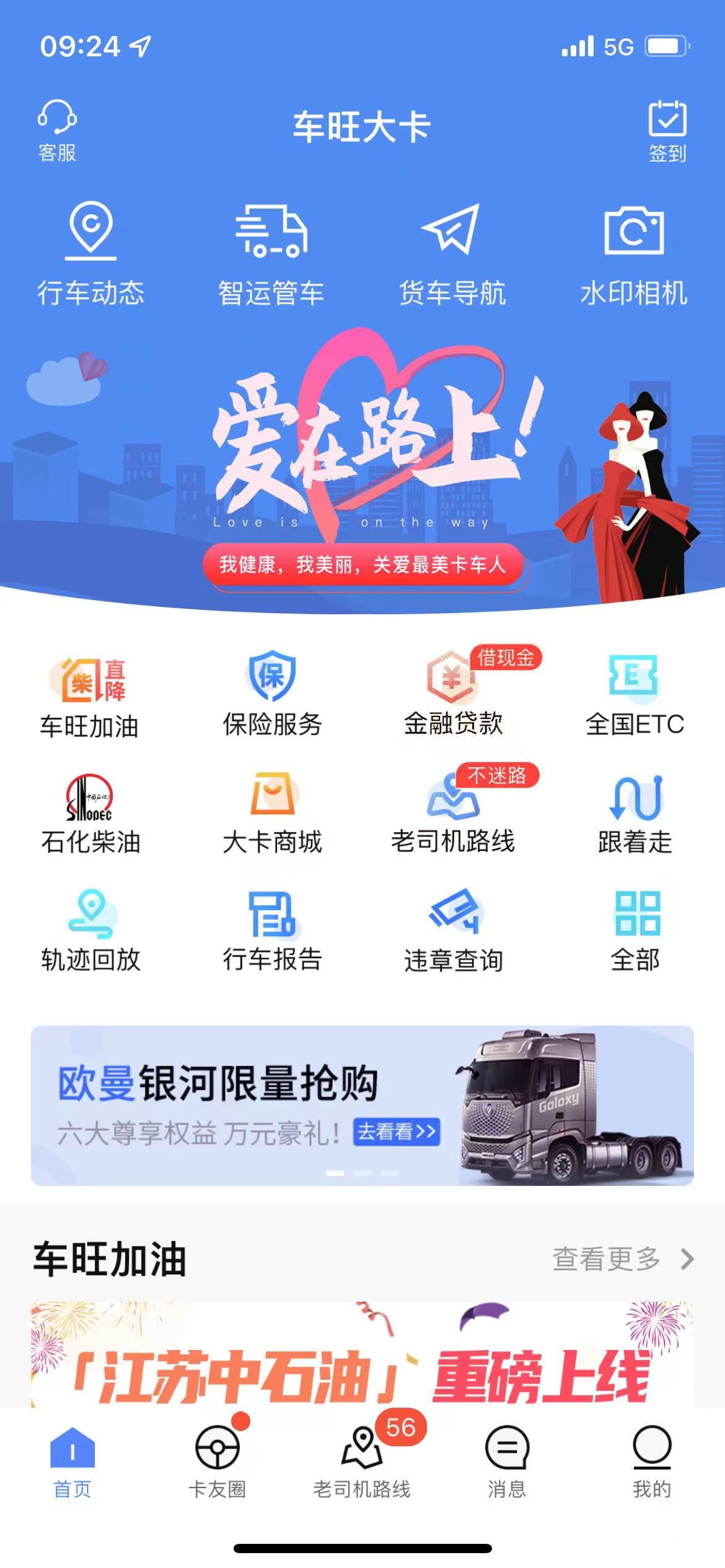
Task: Open 石化柴油 Sinopec diesel
Action: click(x=90, y=814)
